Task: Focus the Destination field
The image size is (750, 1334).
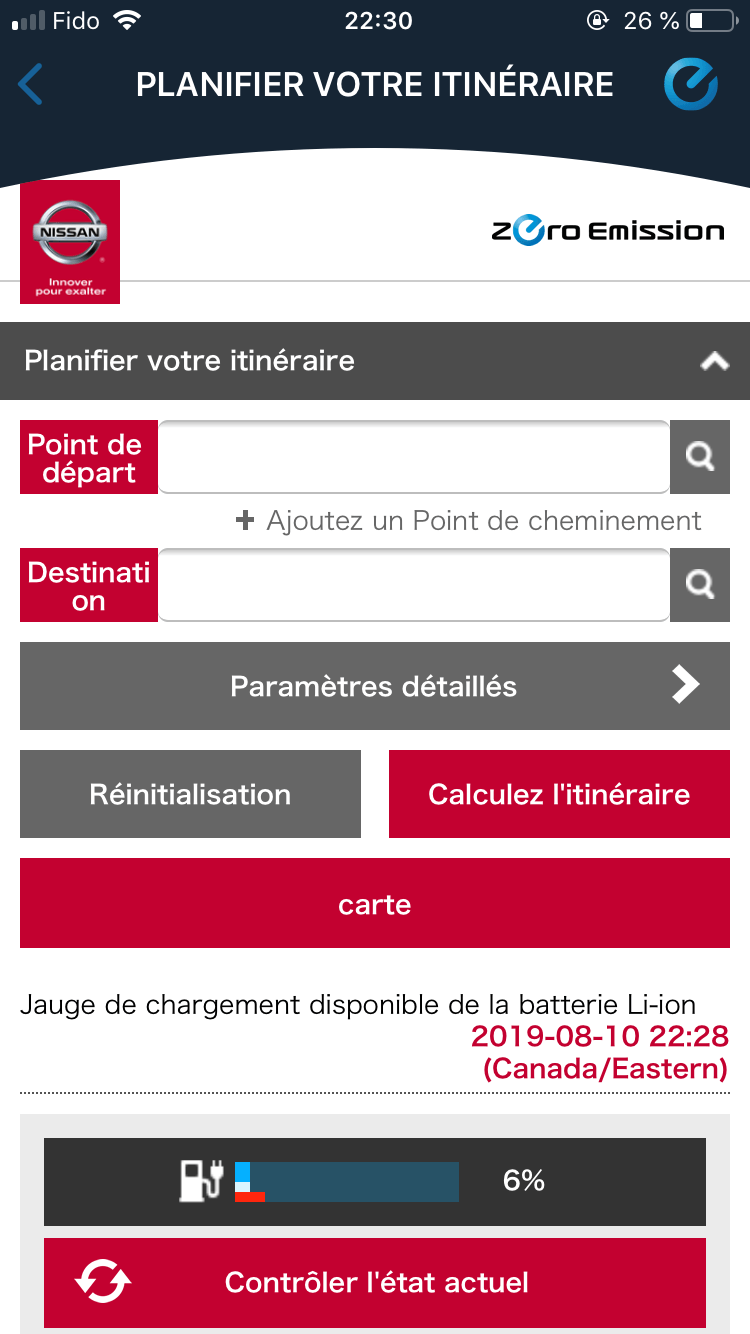Action: (x=413, y=585)
